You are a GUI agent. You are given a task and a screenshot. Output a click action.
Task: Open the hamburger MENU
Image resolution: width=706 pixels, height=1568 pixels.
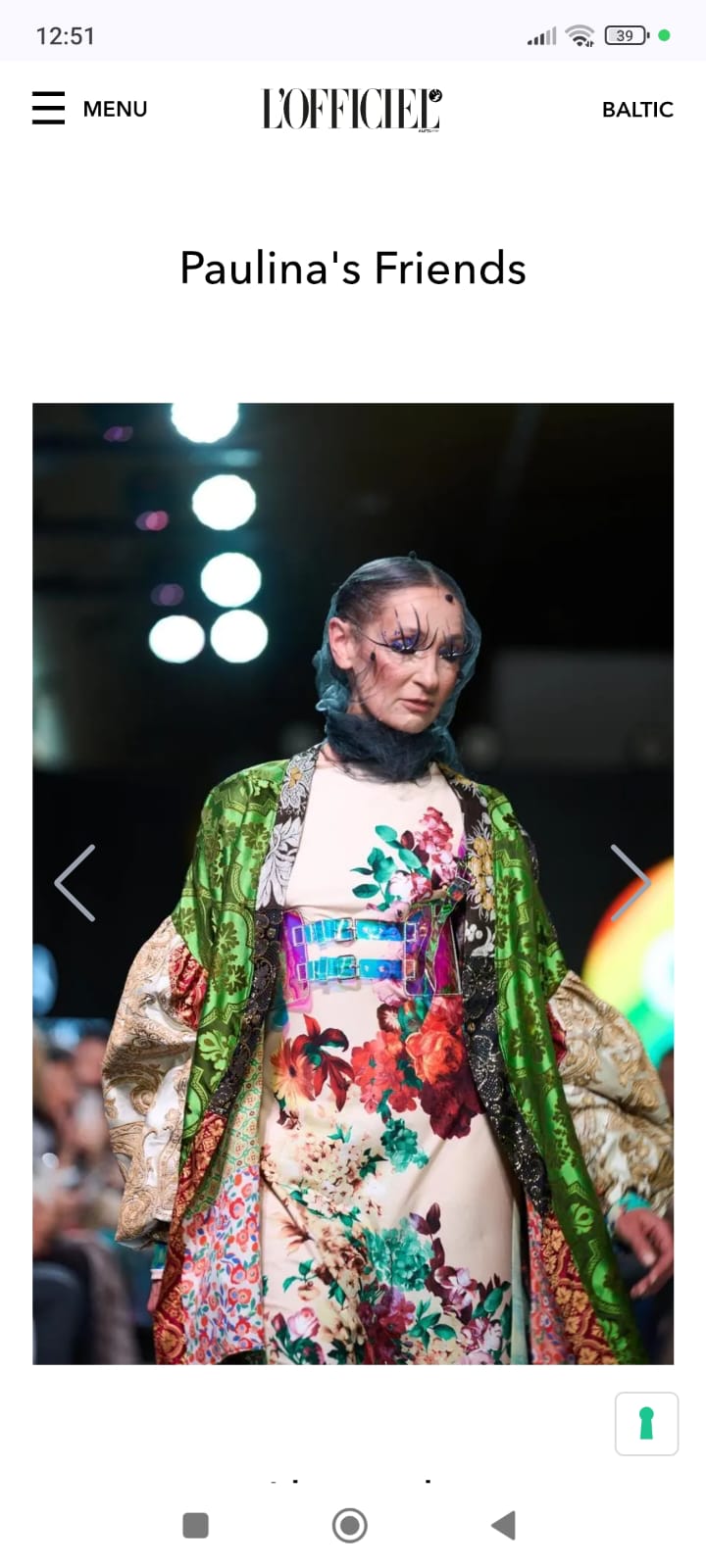pos(88,109)
